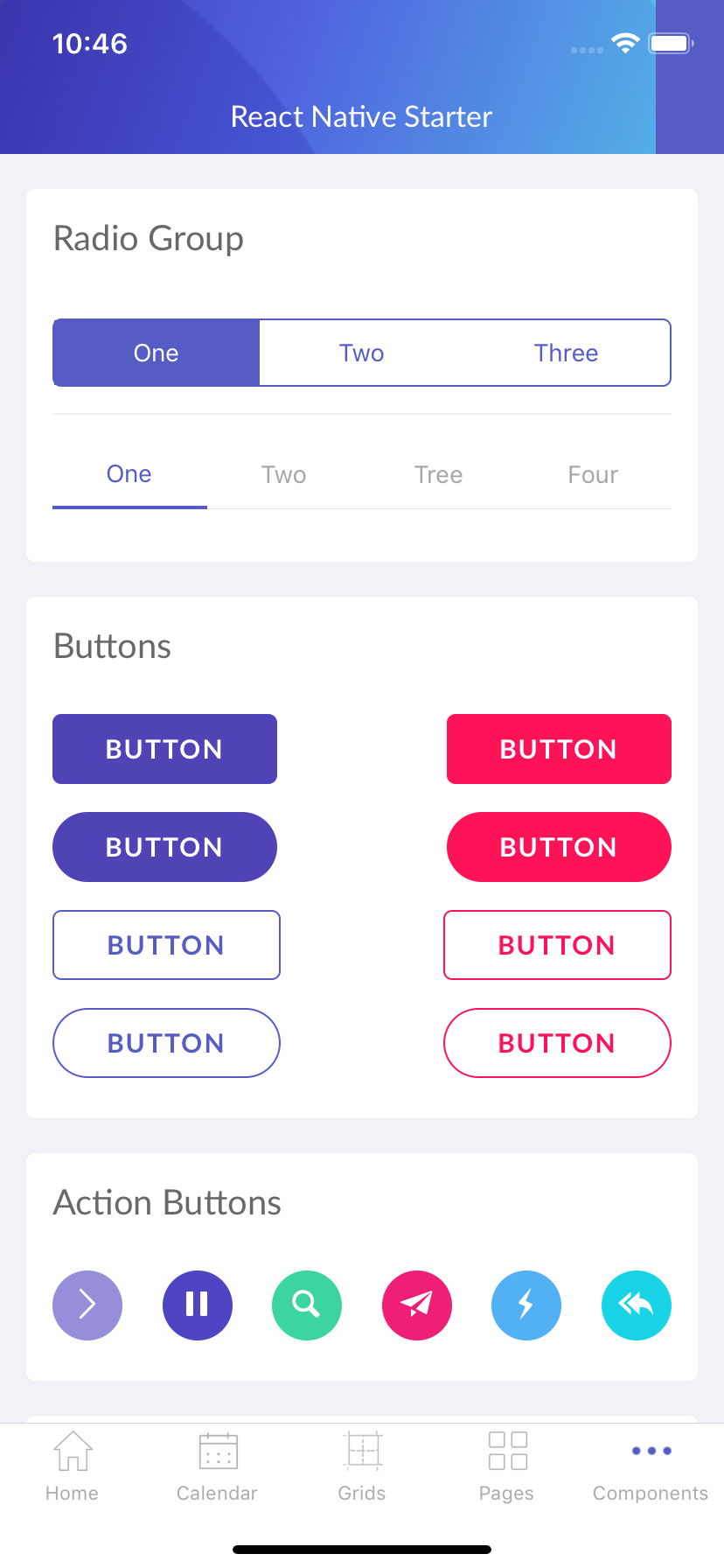Switch to the Four tab
Viewport: 724px width, 1568px height.
pyautogui.click(x=593, y=474)
